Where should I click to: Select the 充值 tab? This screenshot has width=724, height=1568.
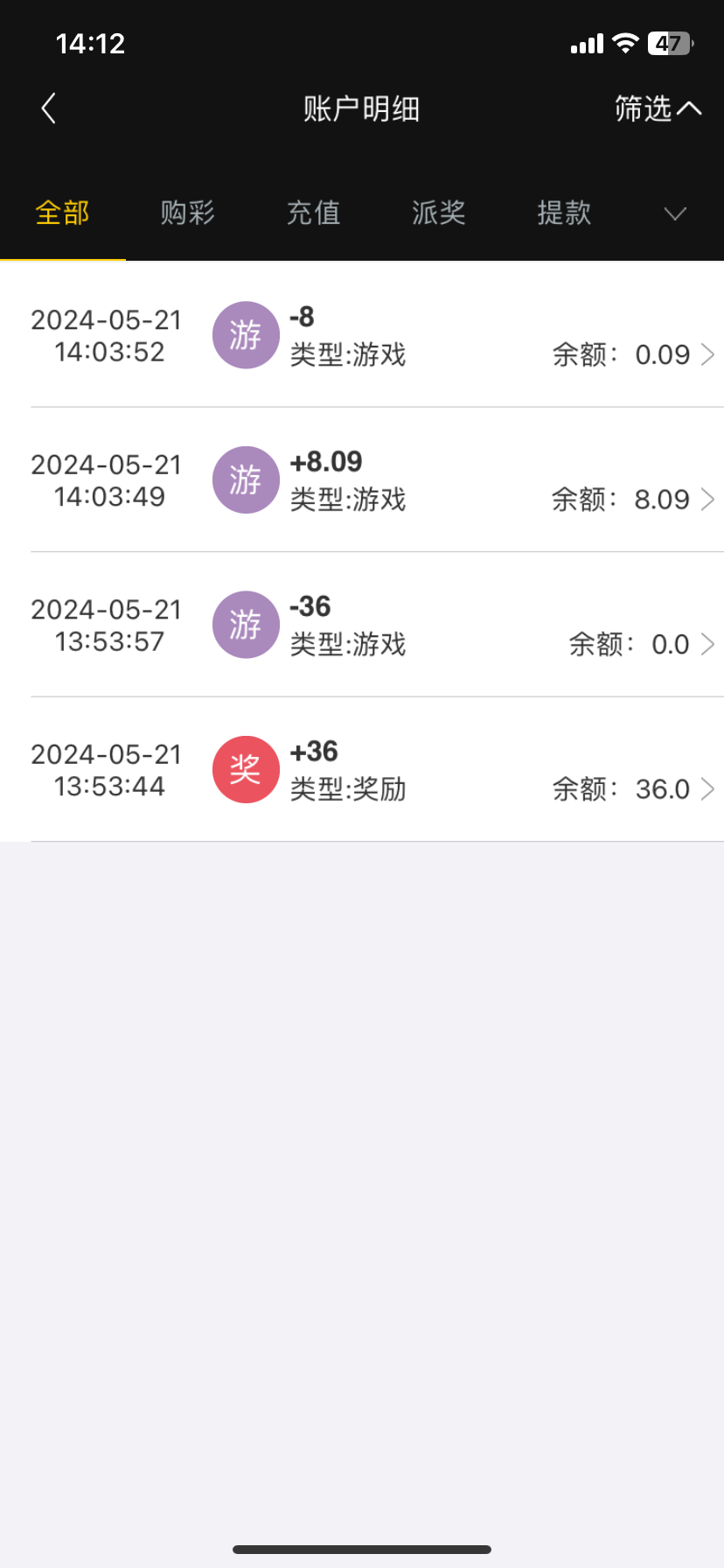click(x=313, y=213)
